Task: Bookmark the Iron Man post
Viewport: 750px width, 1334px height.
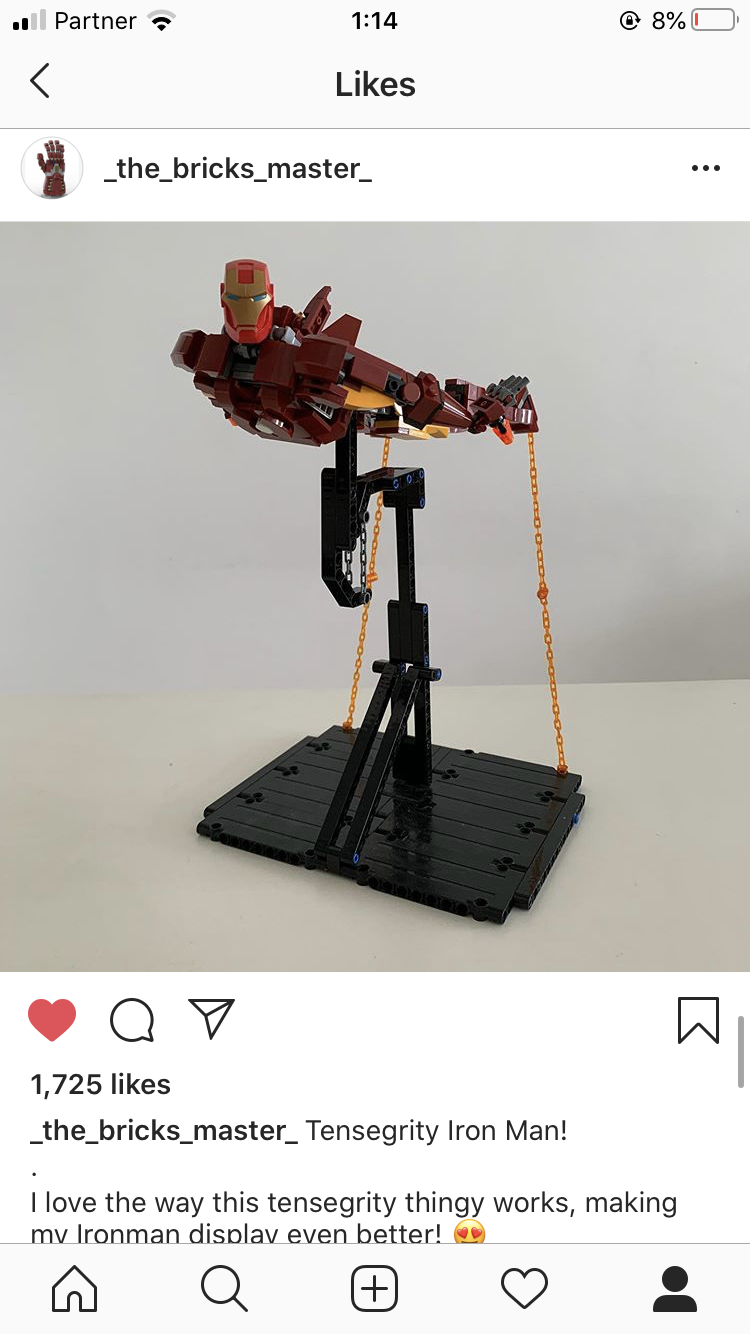Action: tap(698, 1020)
